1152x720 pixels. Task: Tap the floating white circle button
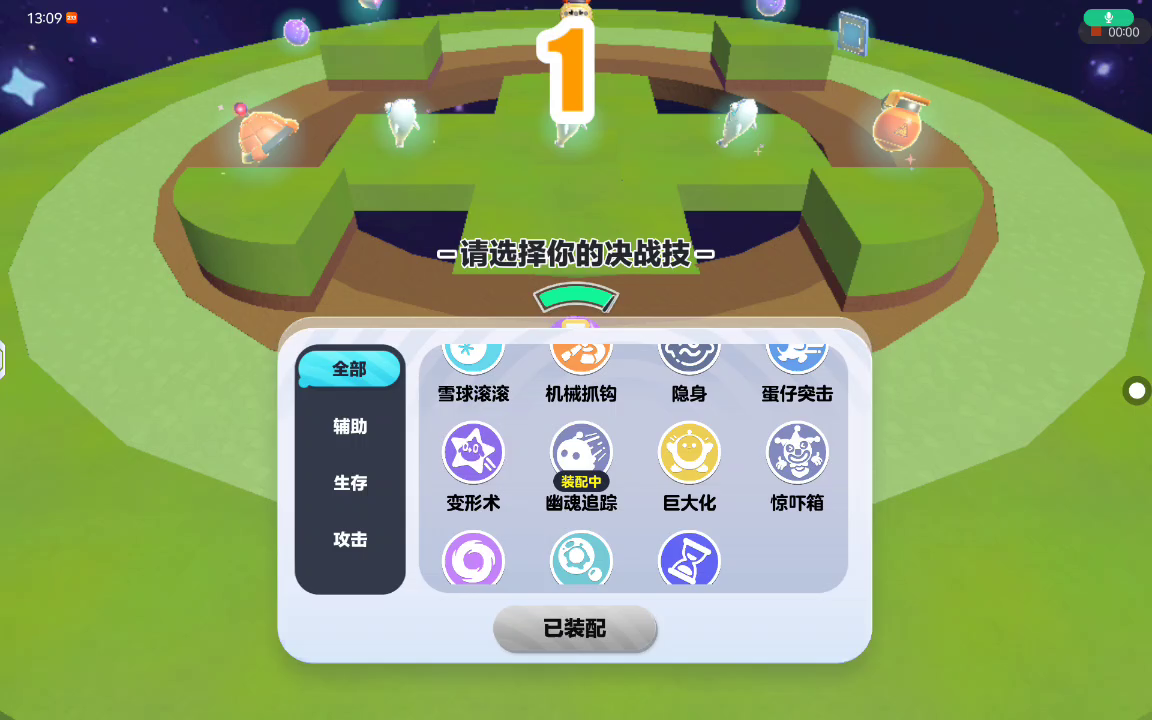tap(1137, 391)
